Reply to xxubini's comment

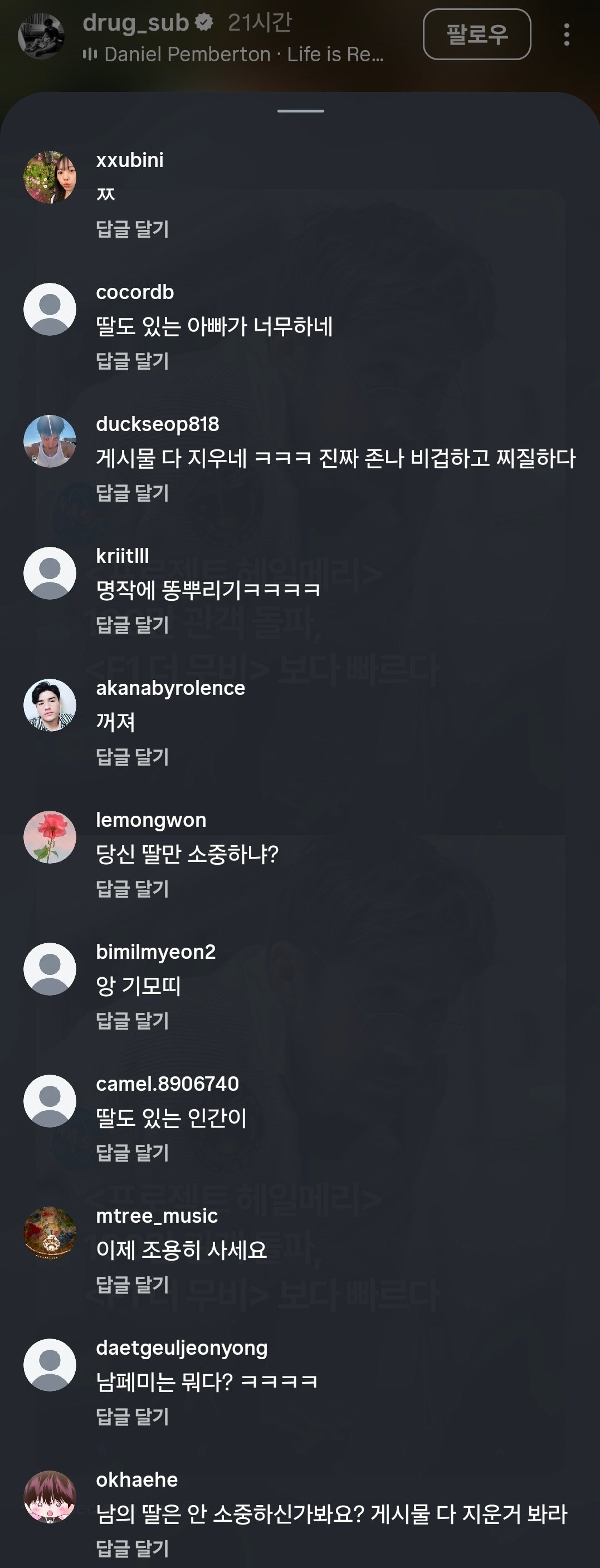[132, 229]
